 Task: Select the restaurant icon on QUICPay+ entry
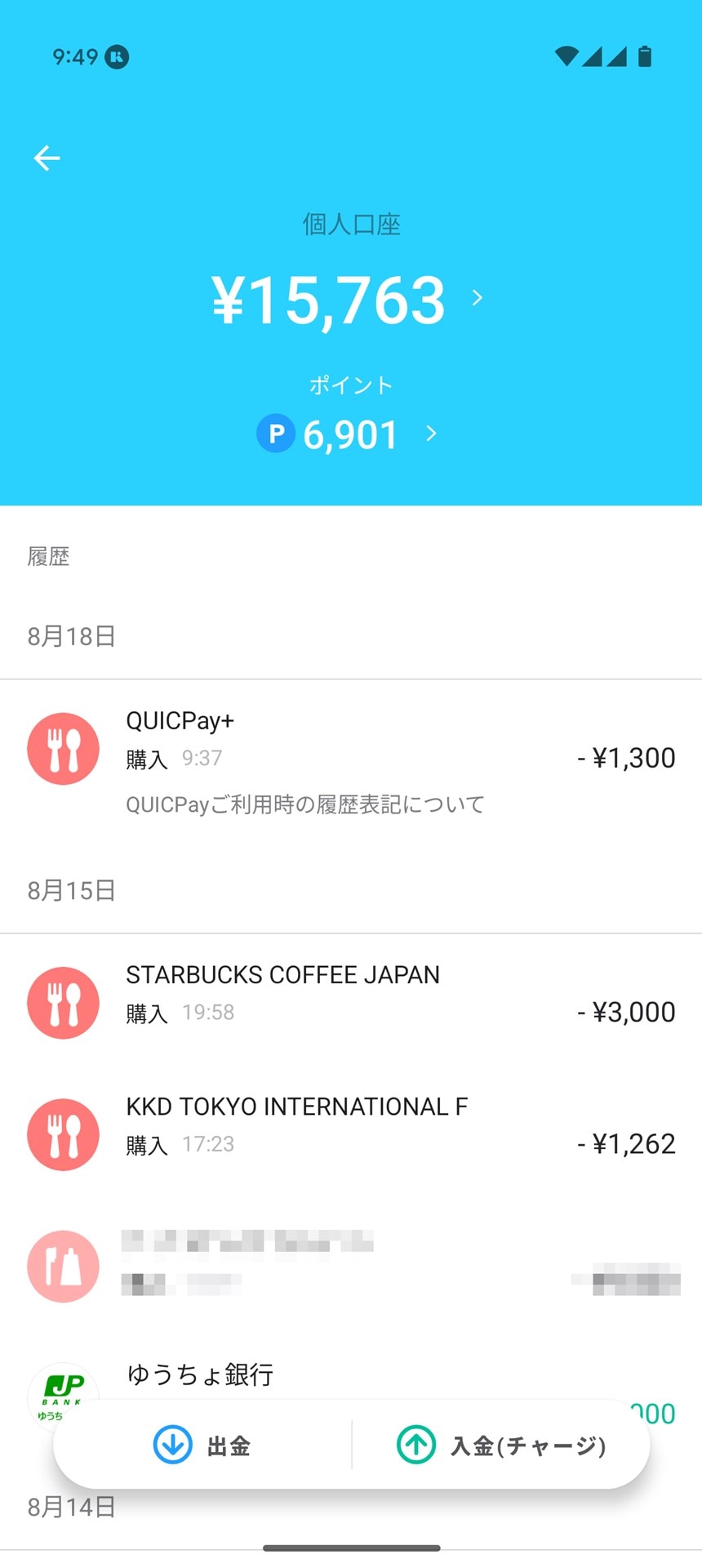click(63, 748)
